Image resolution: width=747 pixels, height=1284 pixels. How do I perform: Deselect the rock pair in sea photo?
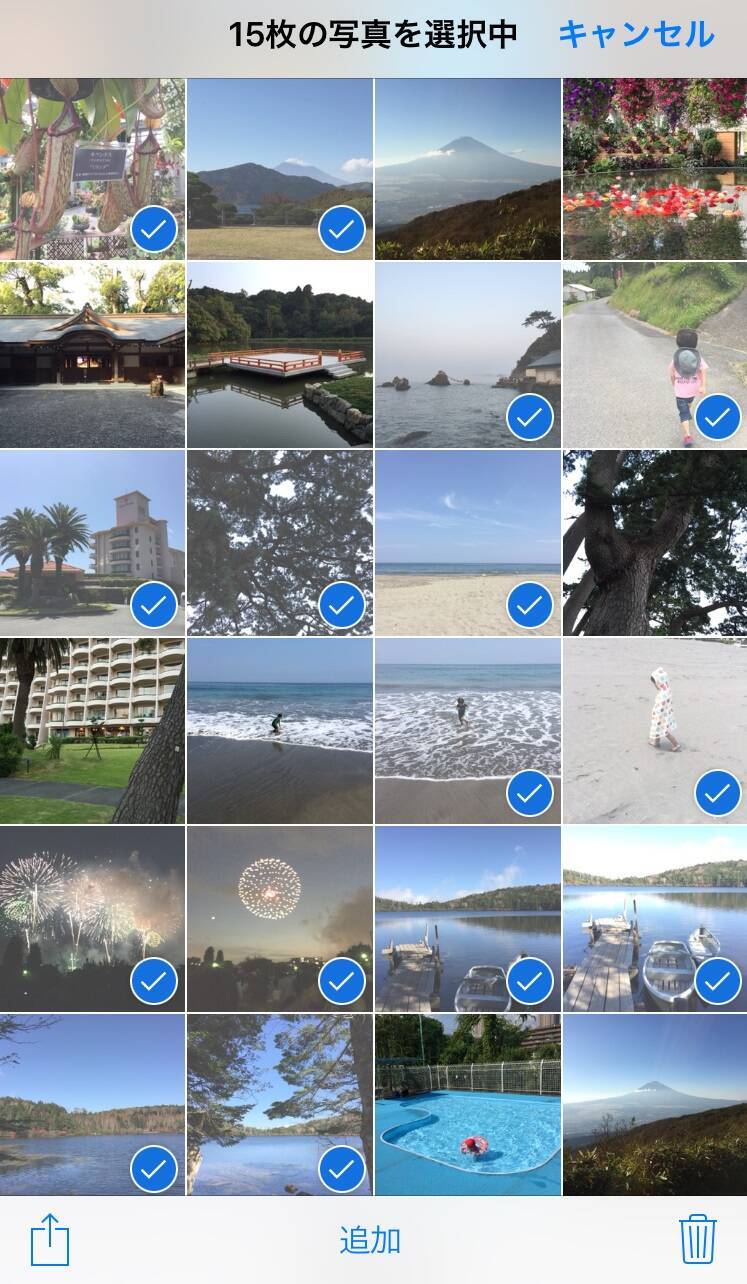tap(467, 355)
